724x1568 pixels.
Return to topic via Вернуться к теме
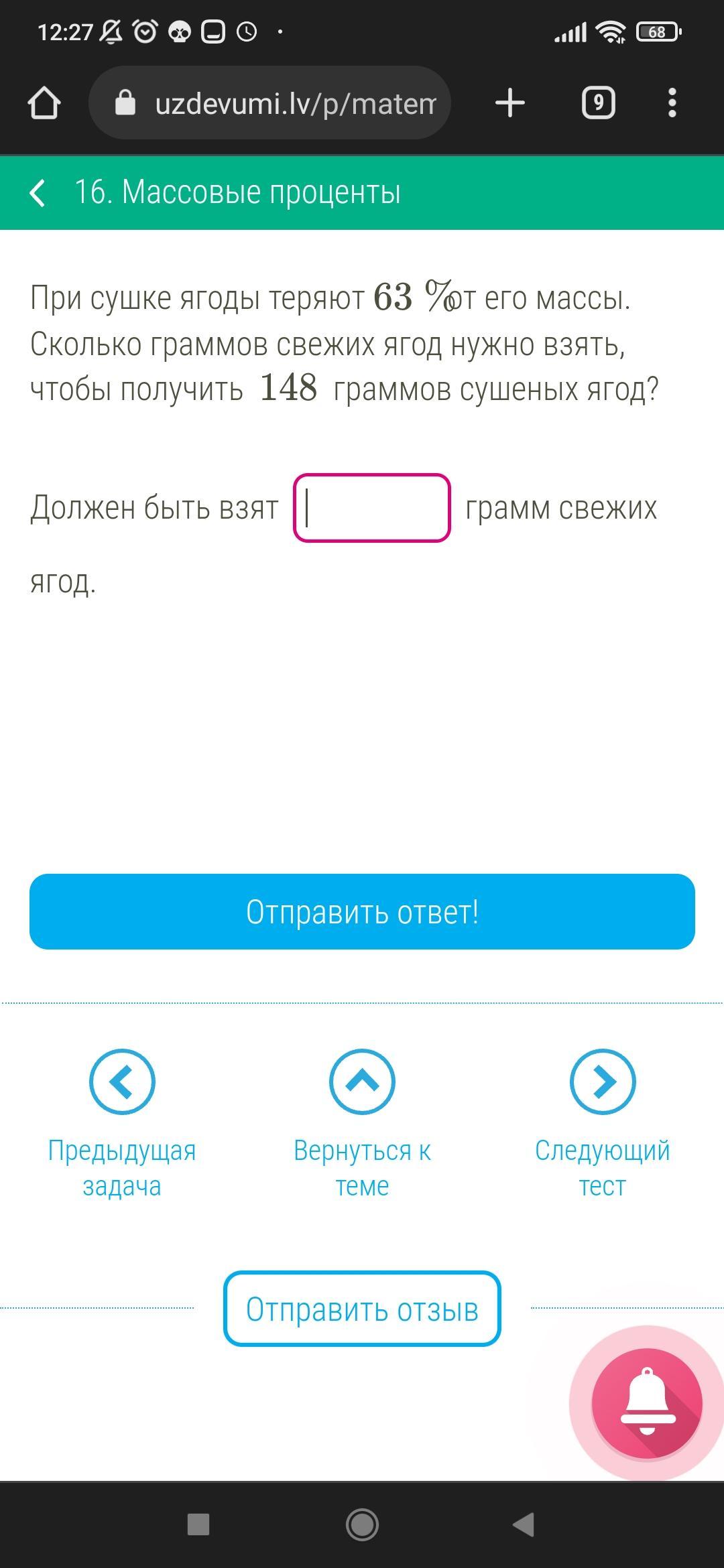point(362,1124)
